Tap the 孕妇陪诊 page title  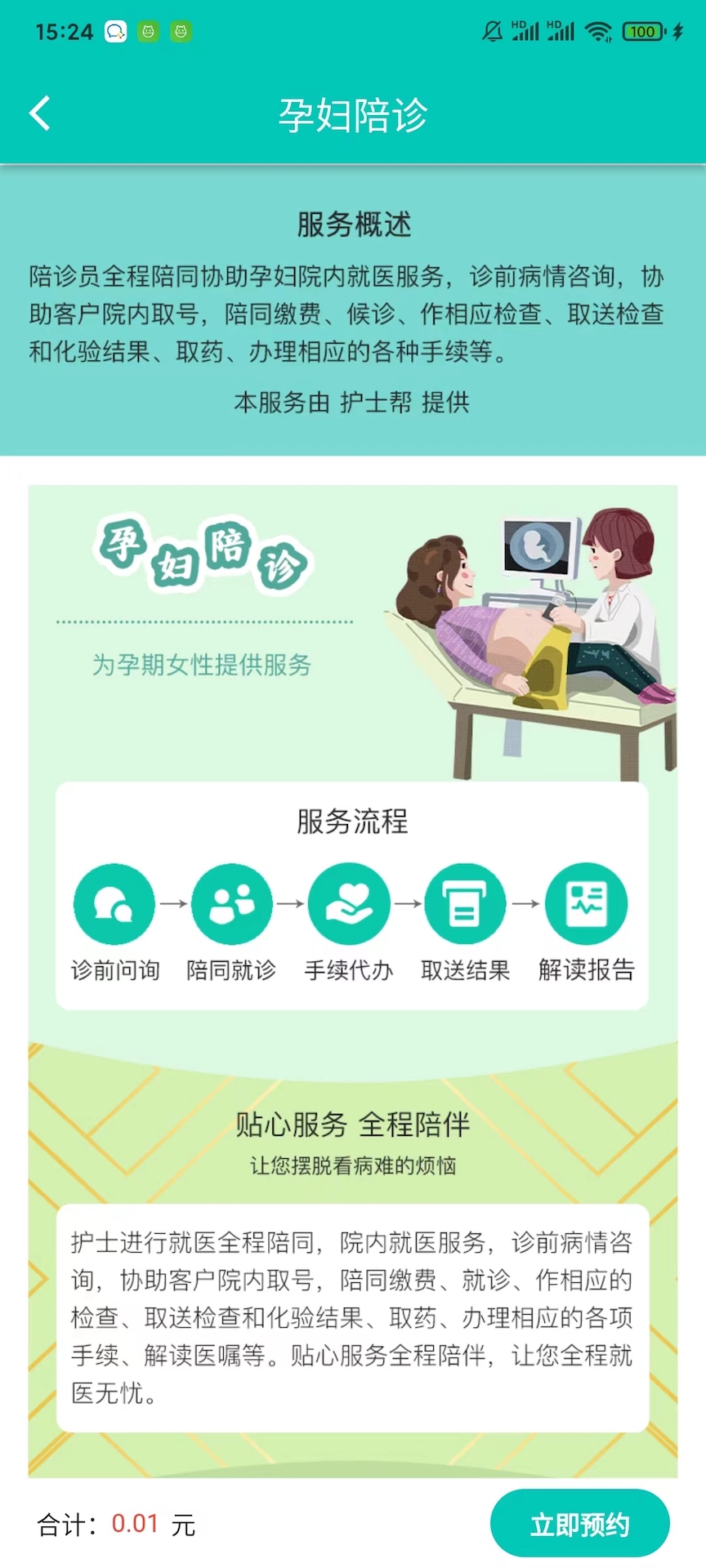353,115
